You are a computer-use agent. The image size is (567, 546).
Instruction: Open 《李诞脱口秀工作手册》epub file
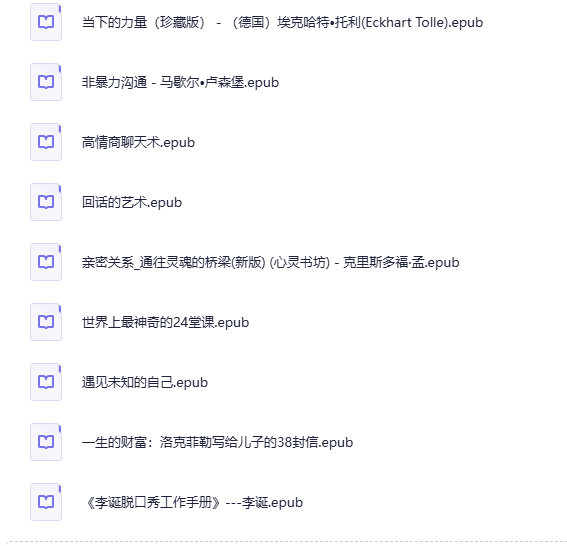pyautogui.click(x=192, y=503)
